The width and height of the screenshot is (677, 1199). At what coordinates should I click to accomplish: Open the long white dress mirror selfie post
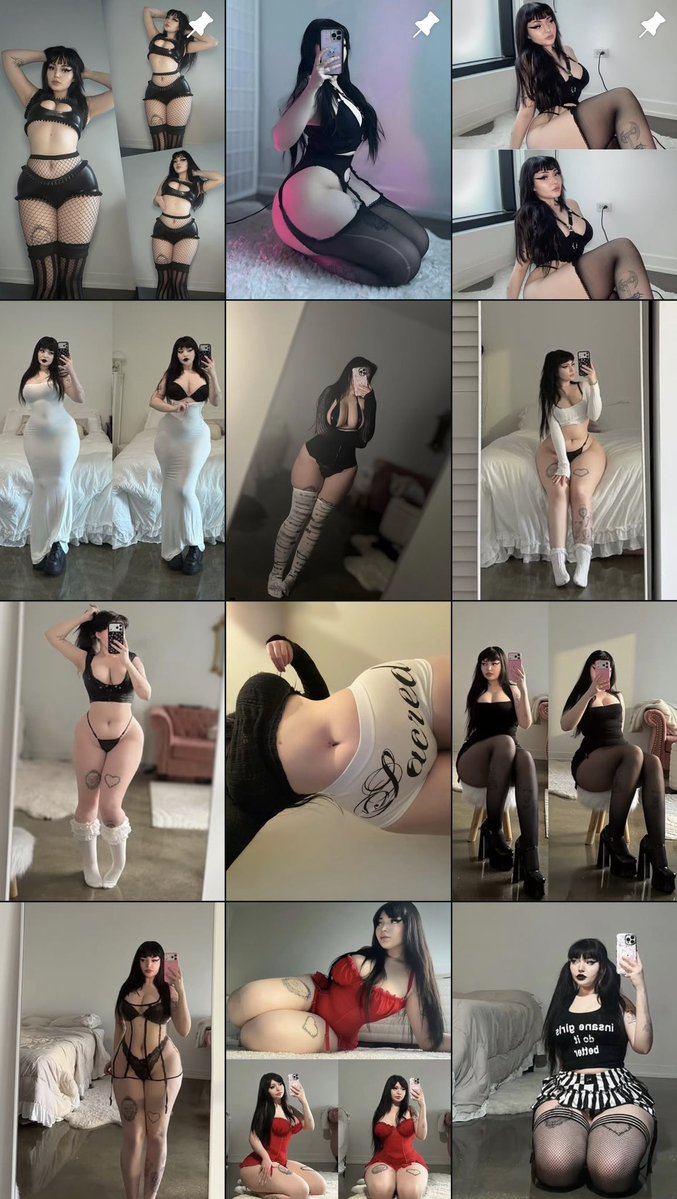click(x=112, y=450)
